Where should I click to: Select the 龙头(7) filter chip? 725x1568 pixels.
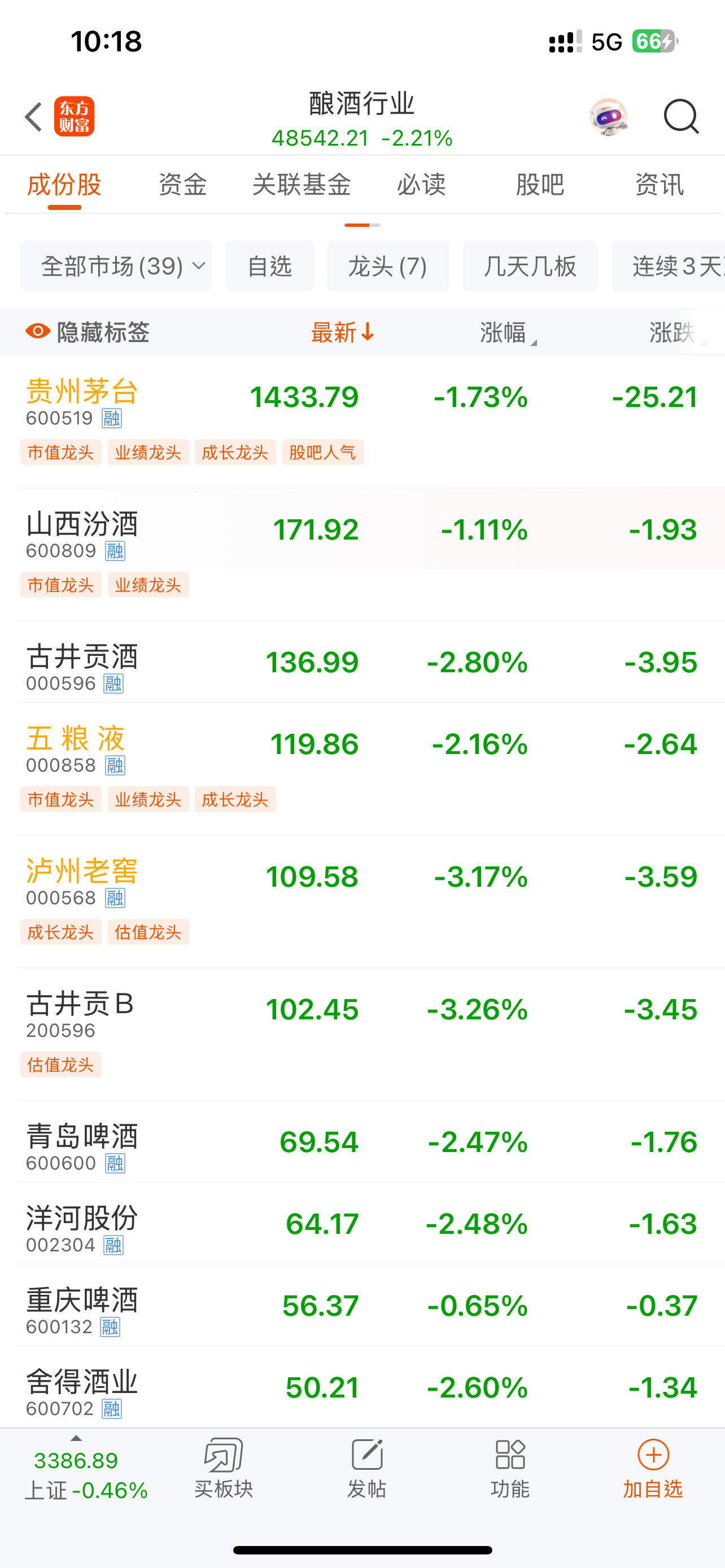pos(388,266)
